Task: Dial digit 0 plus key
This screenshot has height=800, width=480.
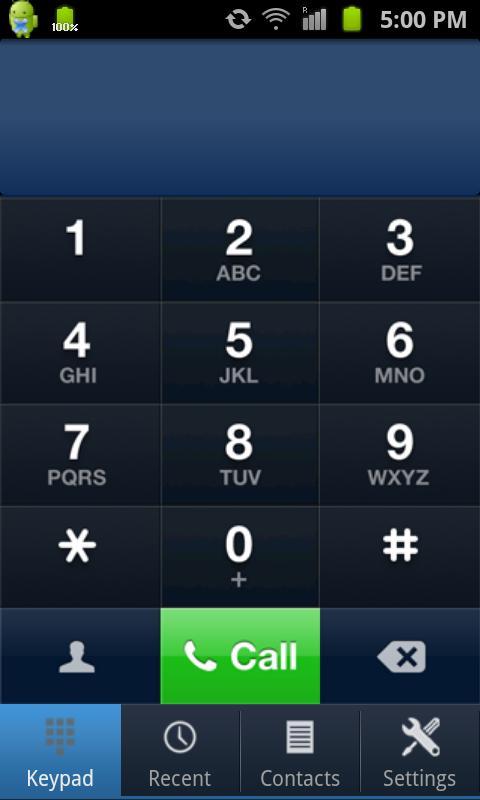Action: click(x=240, y=557)
